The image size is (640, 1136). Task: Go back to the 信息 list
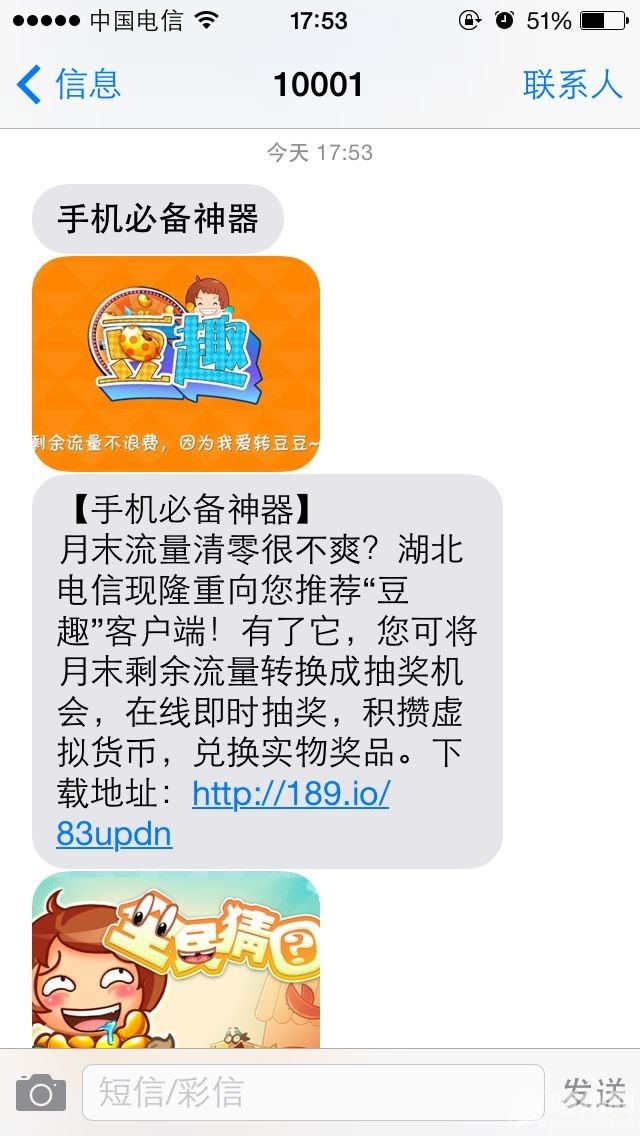coord(68,85)
